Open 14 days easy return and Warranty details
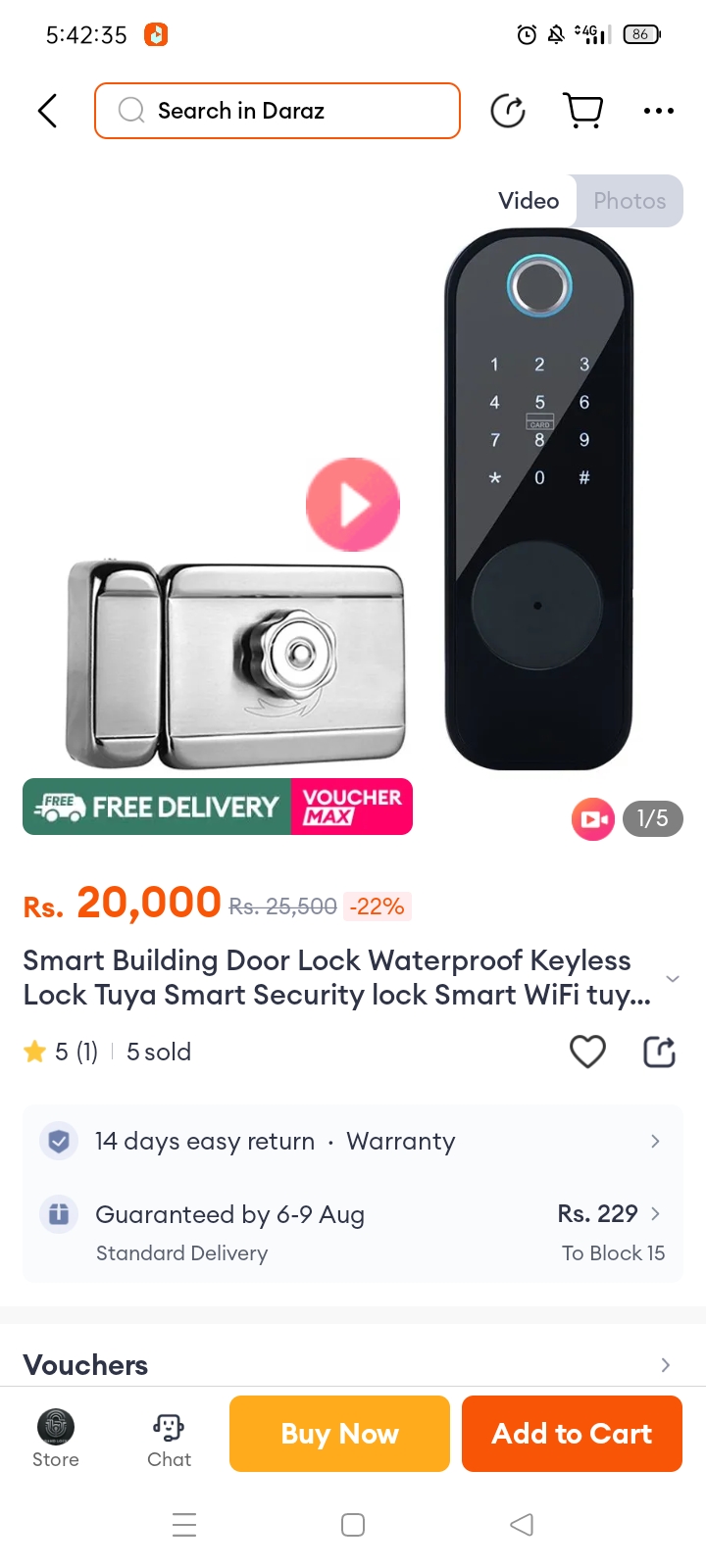Viewport: 706px width, 1568px height. (x=353, y=1142)
